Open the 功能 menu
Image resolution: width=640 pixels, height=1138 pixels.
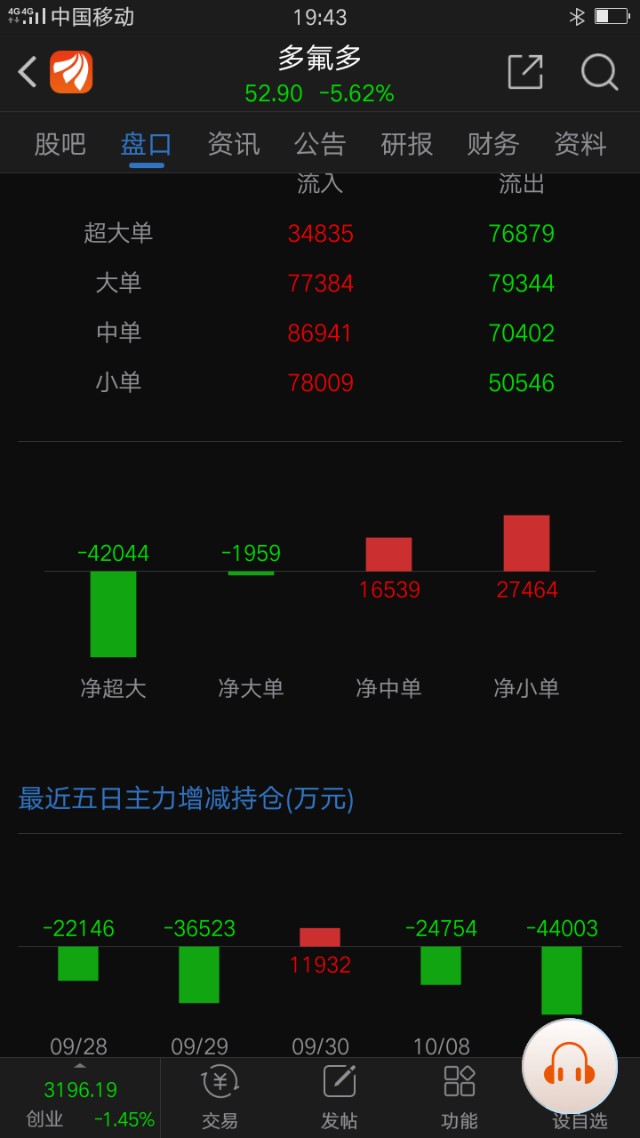(x=459, y=1098)
